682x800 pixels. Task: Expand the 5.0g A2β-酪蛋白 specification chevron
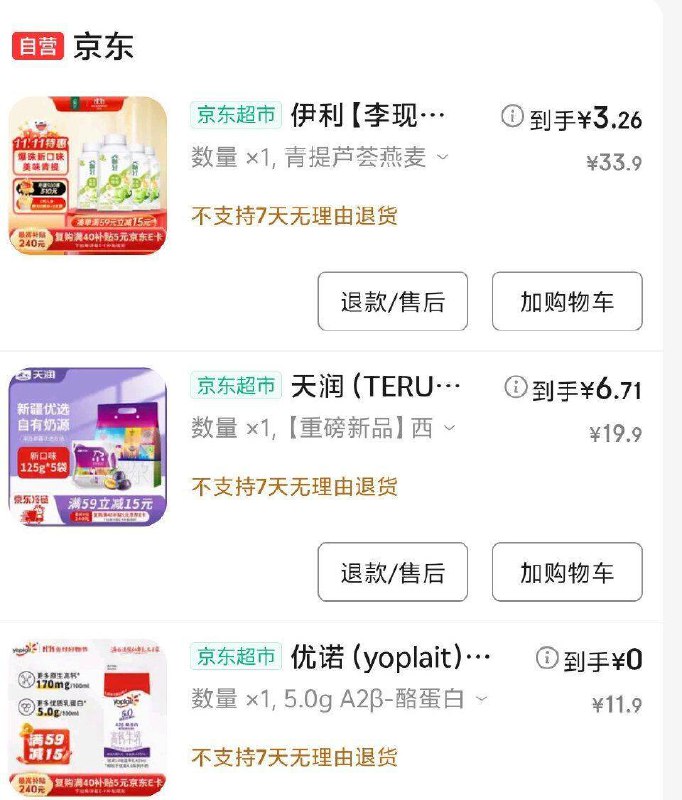pyautogui.click(x=481, y=700)
